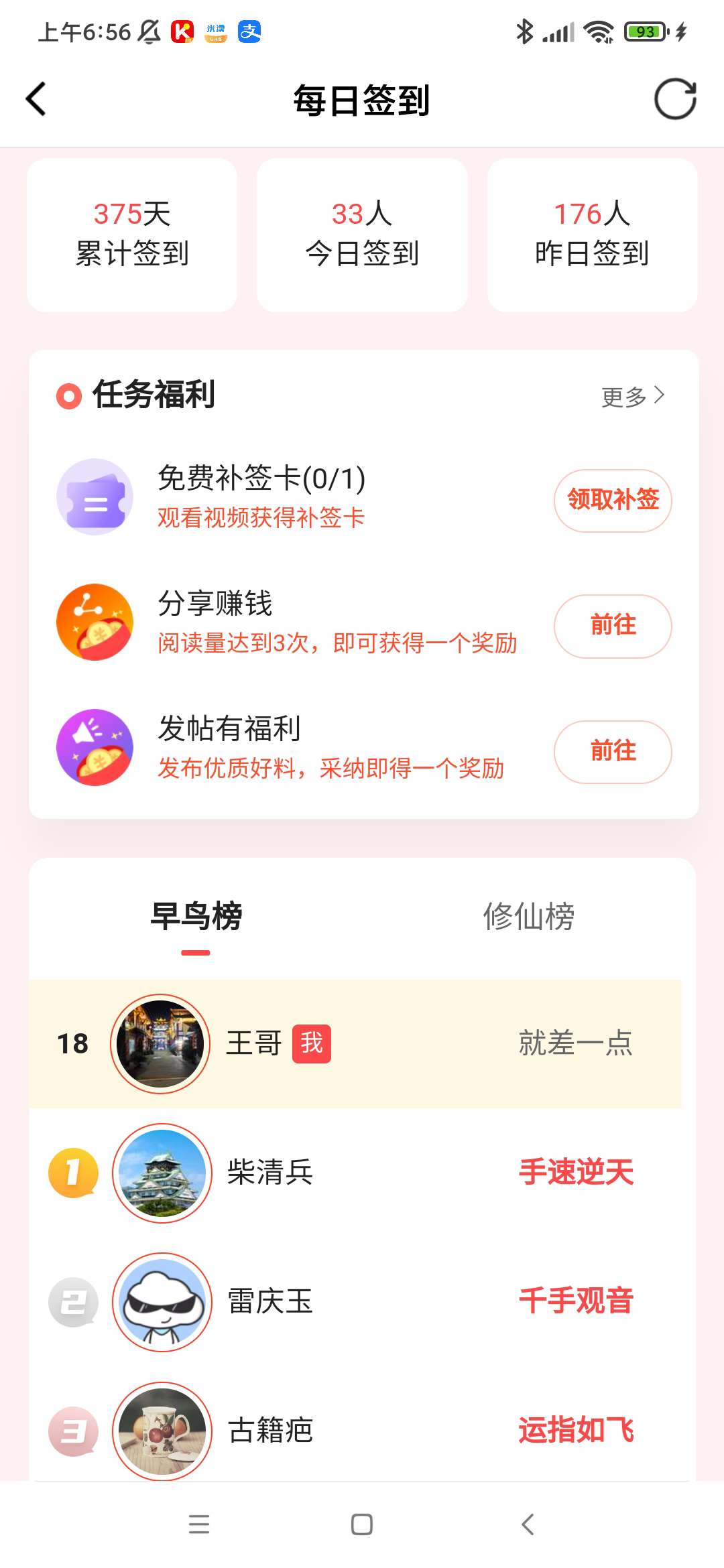Tap the system home button

click(362, 1524)
